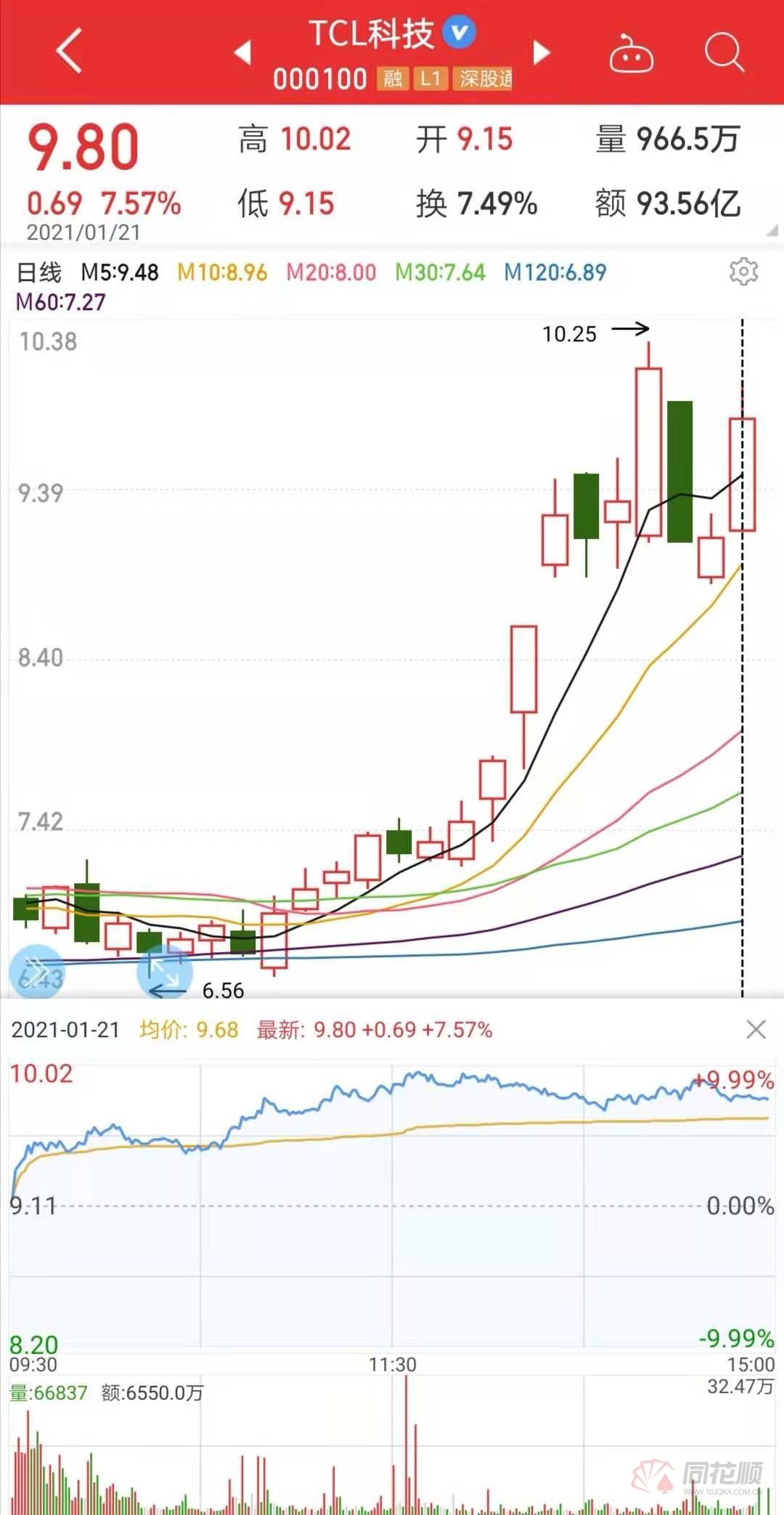The width and height of the screenshot is (784, 1515).
Task: Tap the double-chevron floating chart button
Action: (x=36, y=972)
